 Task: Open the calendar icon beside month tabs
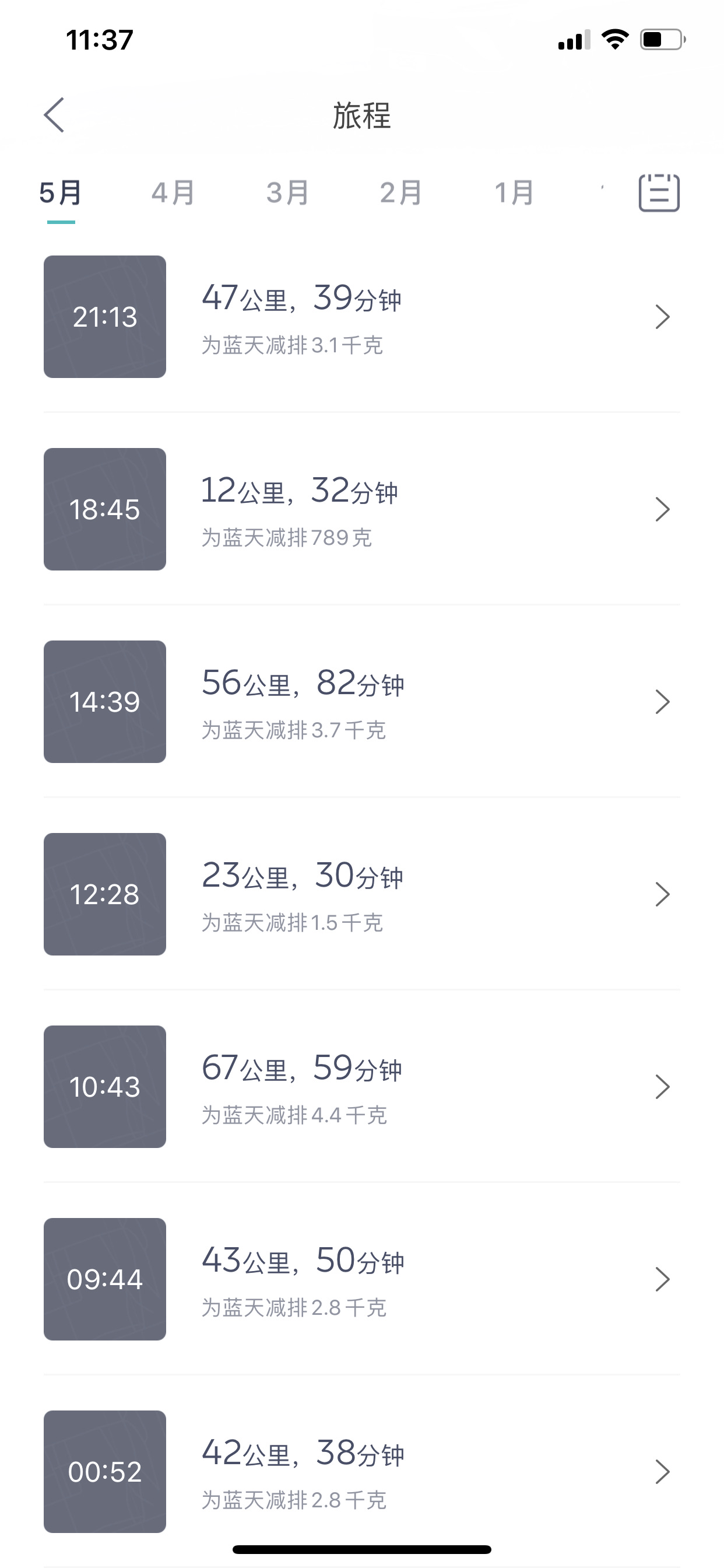coord(659,193)
